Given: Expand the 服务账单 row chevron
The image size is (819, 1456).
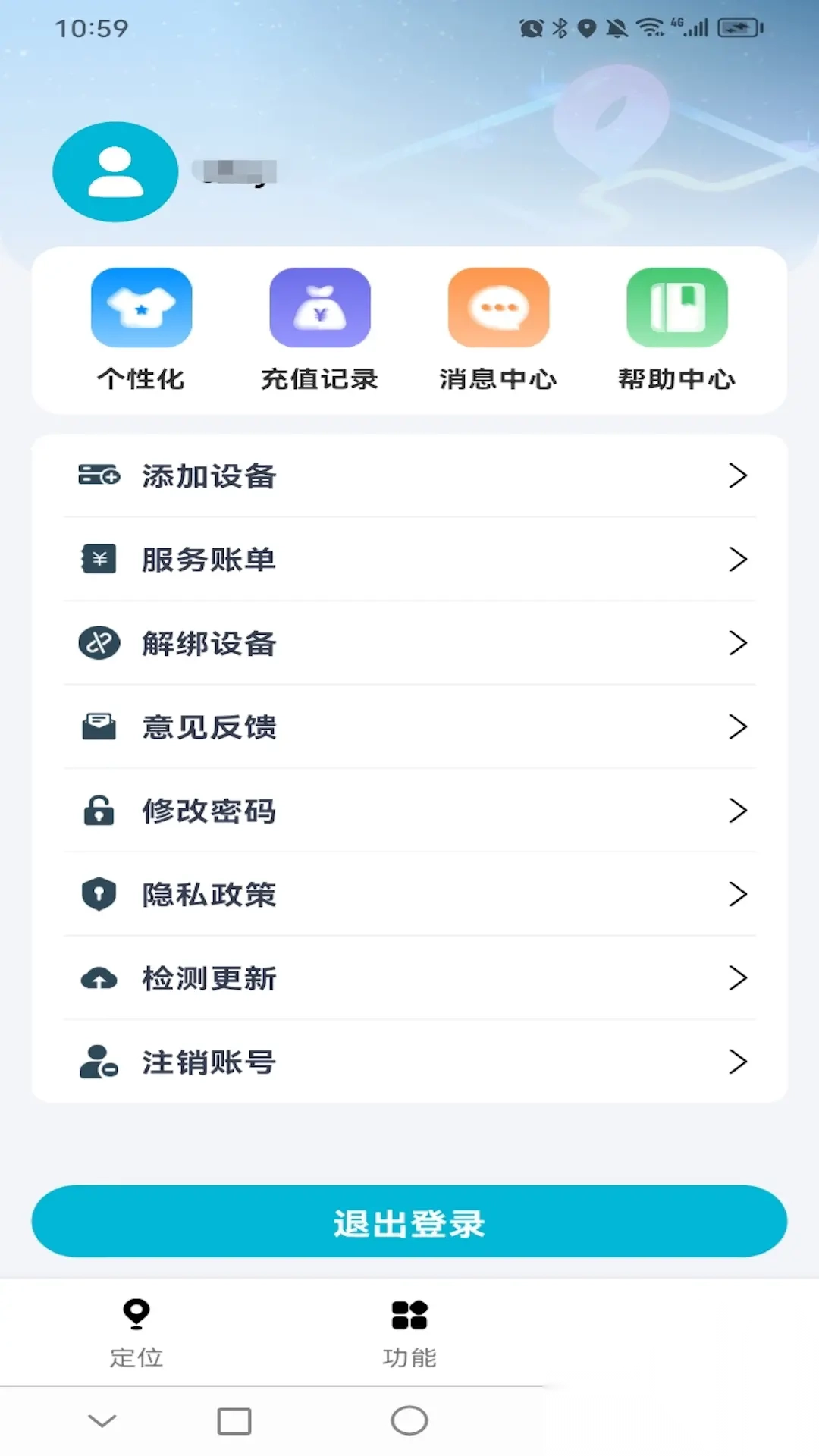Looking at the screenshot, I should pyautogui.click(x=738, y=560).
